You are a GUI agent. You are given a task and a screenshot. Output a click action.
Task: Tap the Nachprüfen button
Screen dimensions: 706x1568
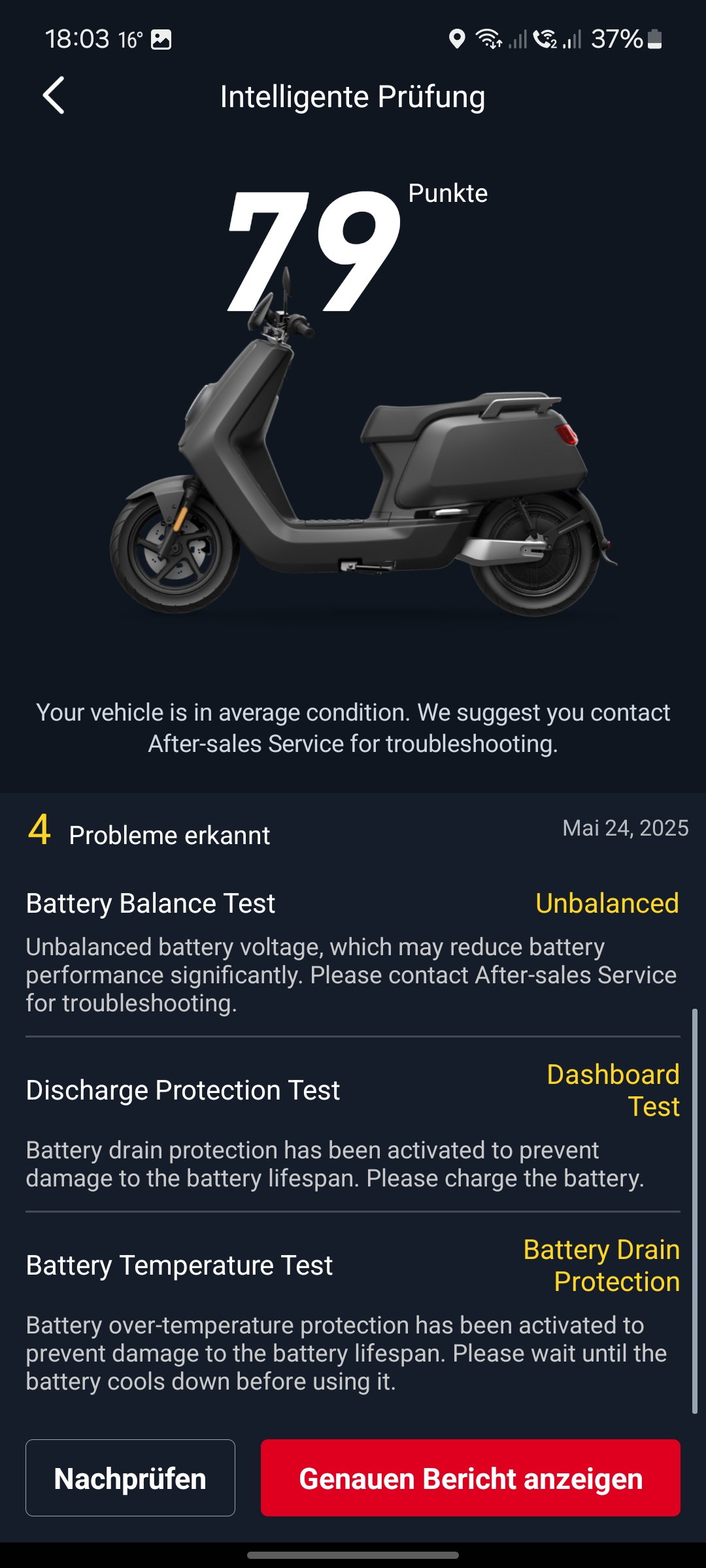click(130, 1478)
